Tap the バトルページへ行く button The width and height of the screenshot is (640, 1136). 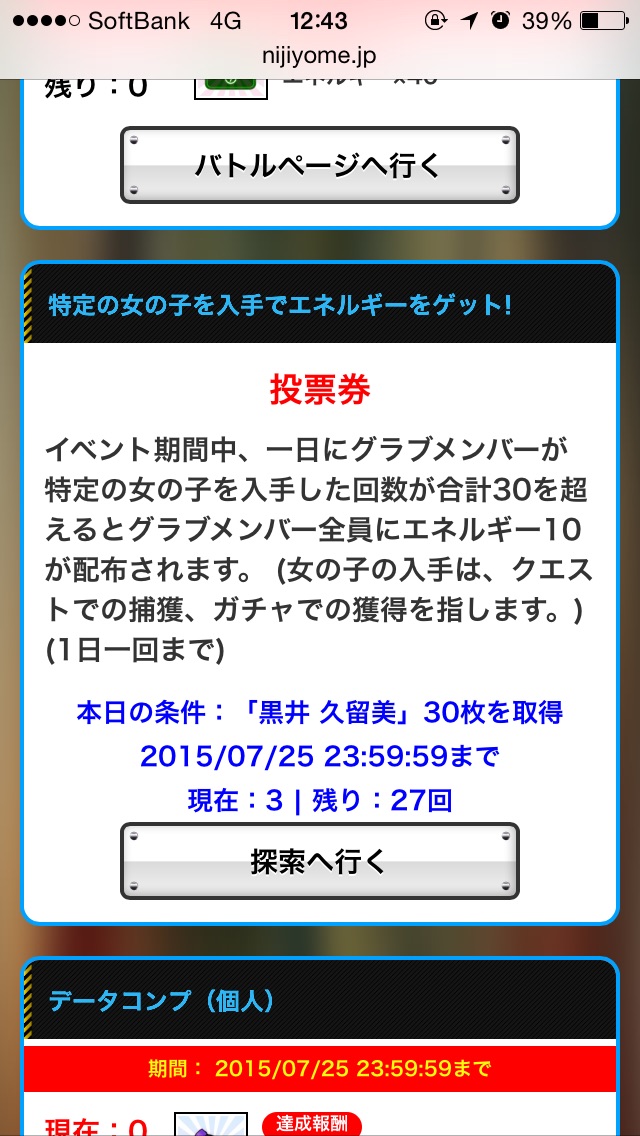click(319, 165)
